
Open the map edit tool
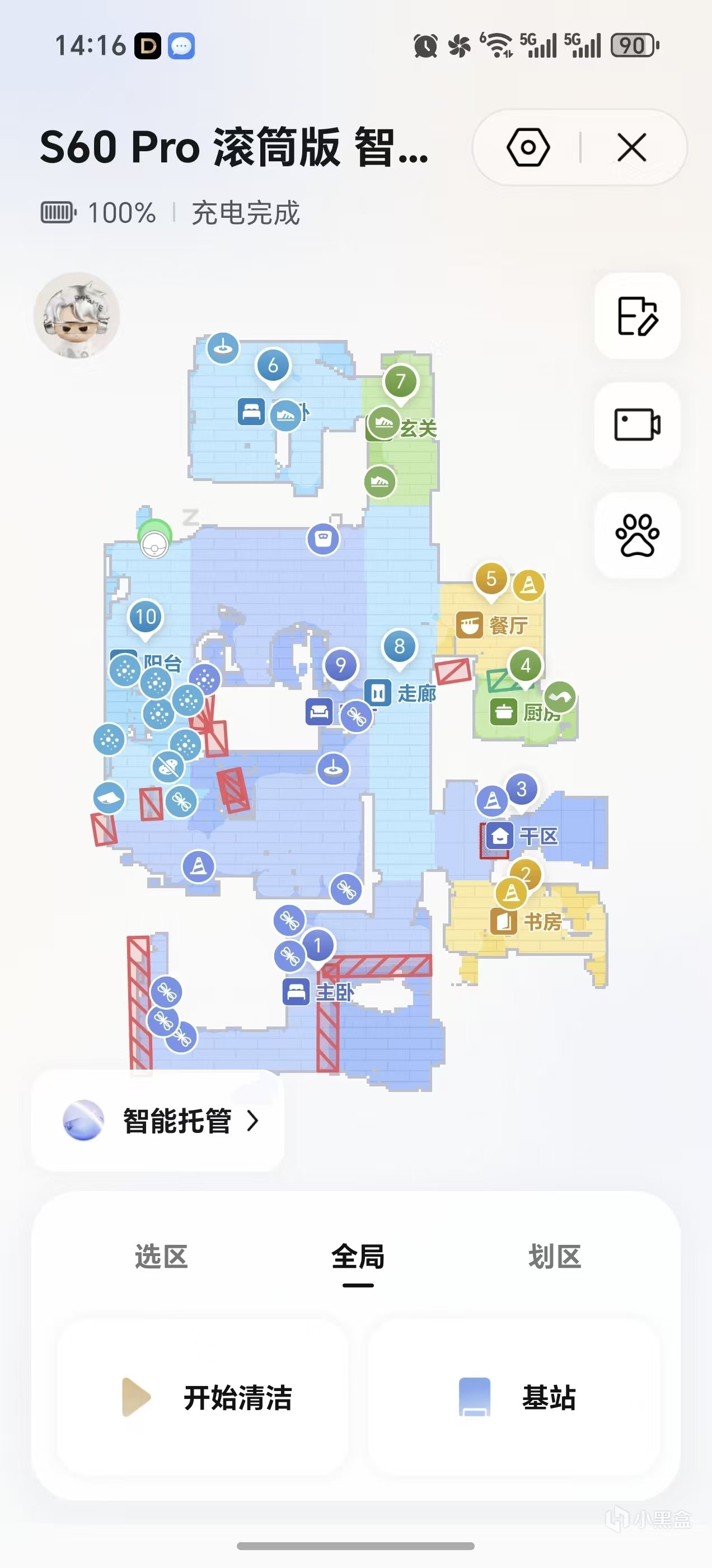[637, 316]
